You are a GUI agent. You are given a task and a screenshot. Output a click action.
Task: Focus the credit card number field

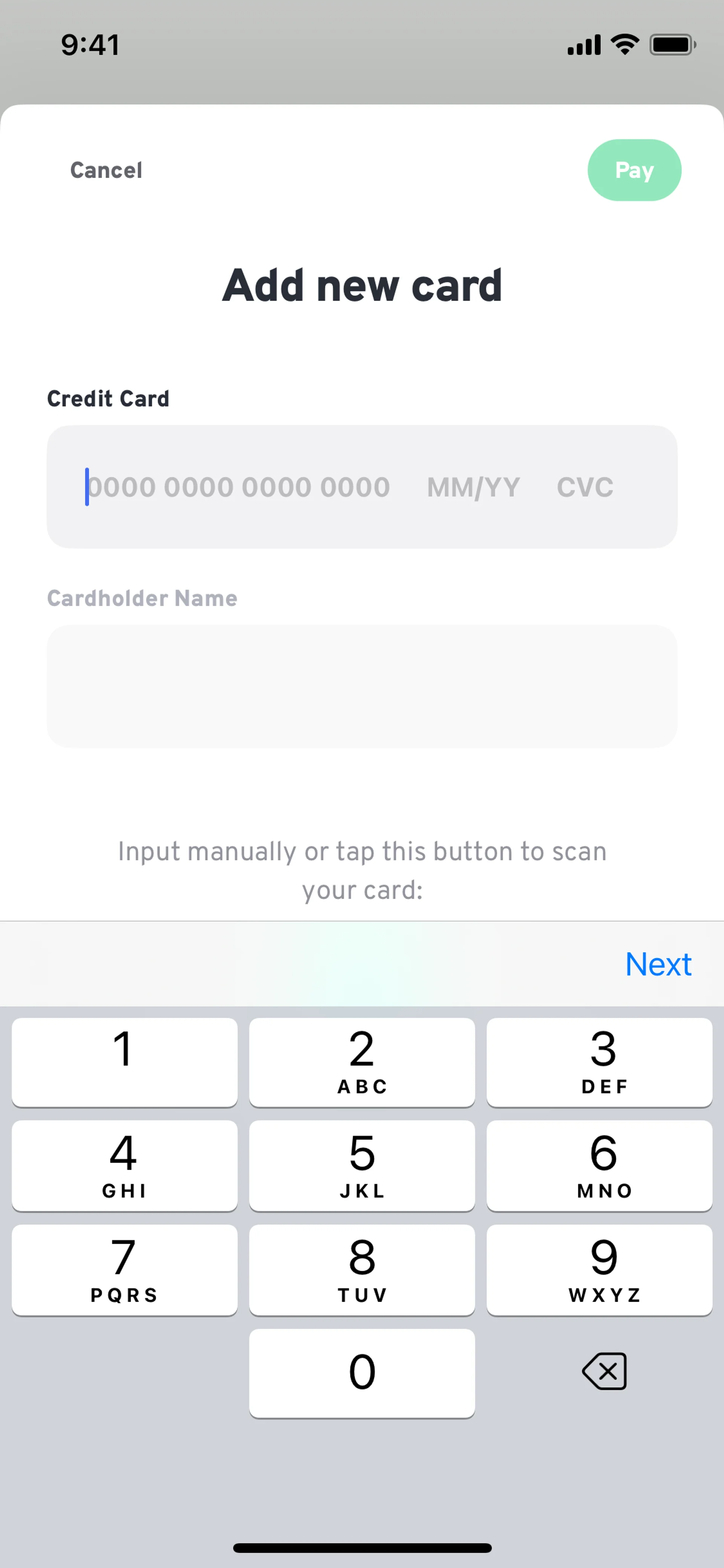click(x=238, y=487)
